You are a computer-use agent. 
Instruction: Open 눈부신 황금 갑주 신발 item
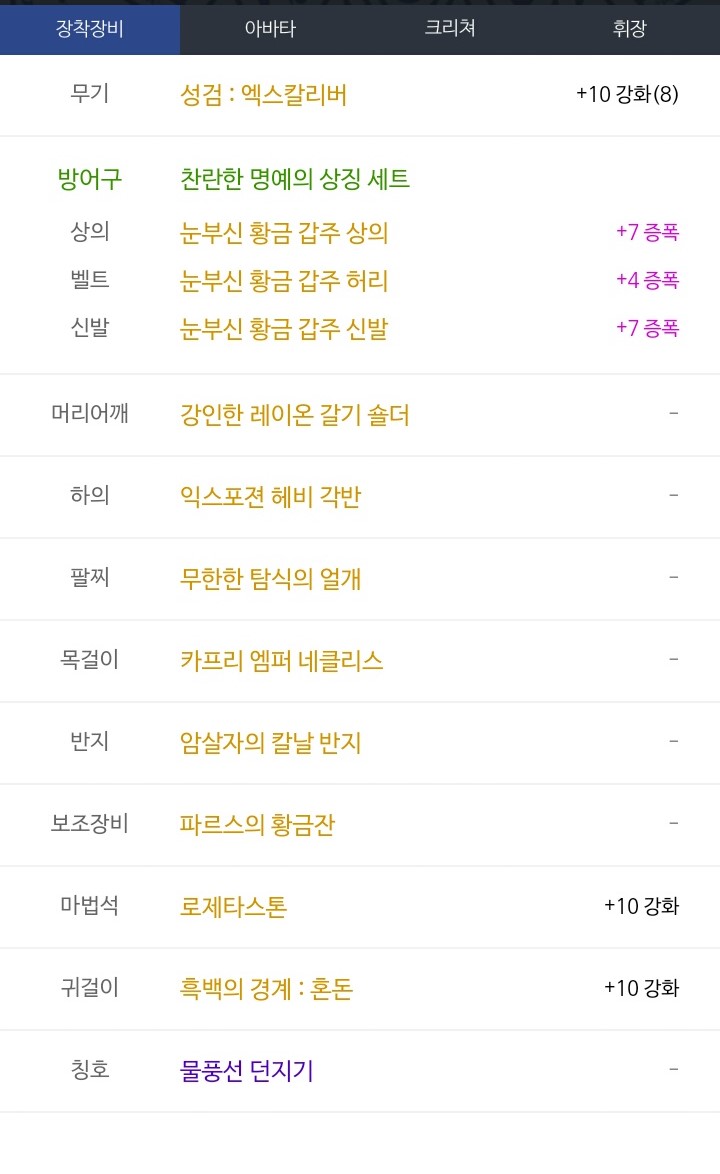coord(284,329)
